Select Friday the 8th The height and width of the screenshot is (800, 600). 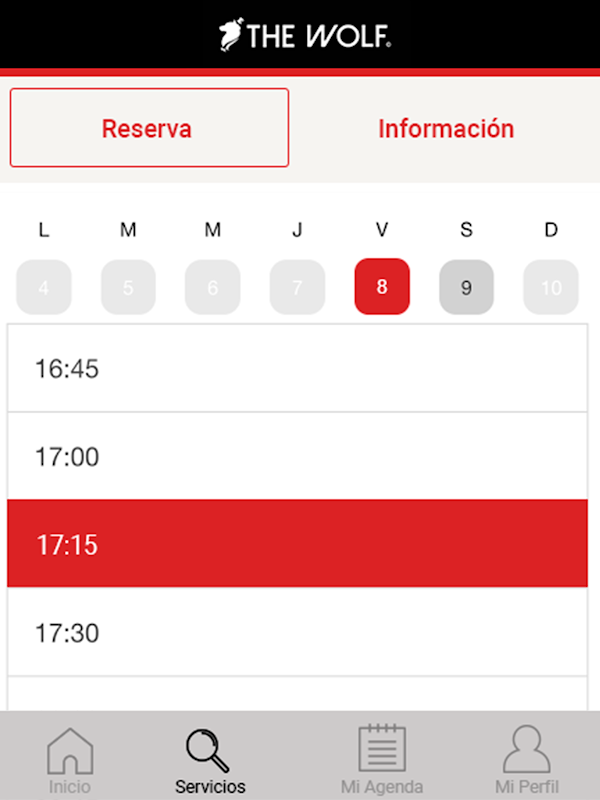[382, 287]
